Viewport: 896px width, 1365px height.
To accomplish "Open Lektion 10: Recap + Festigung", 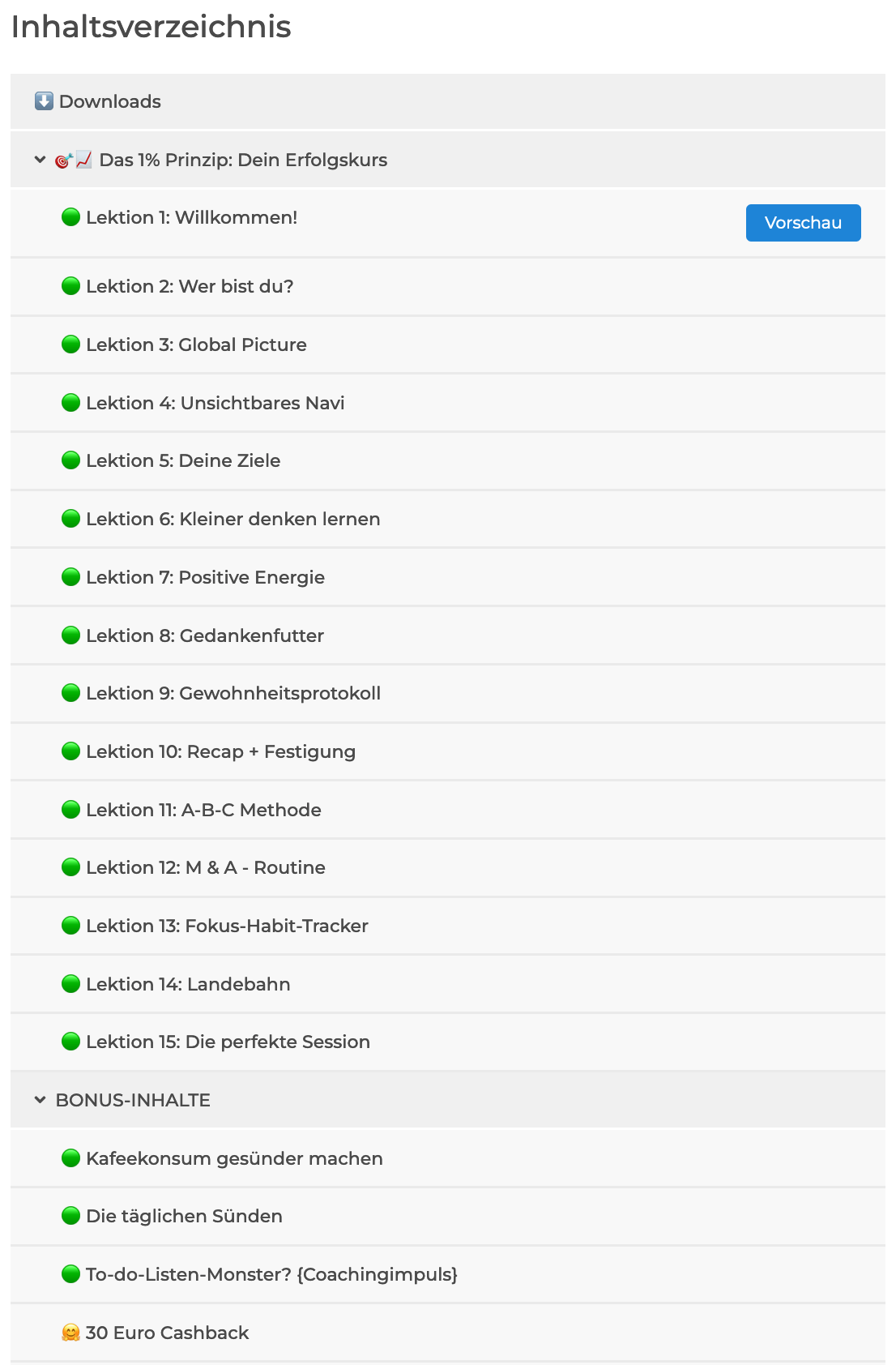I will pyautogui.click(x=220, y=752).
